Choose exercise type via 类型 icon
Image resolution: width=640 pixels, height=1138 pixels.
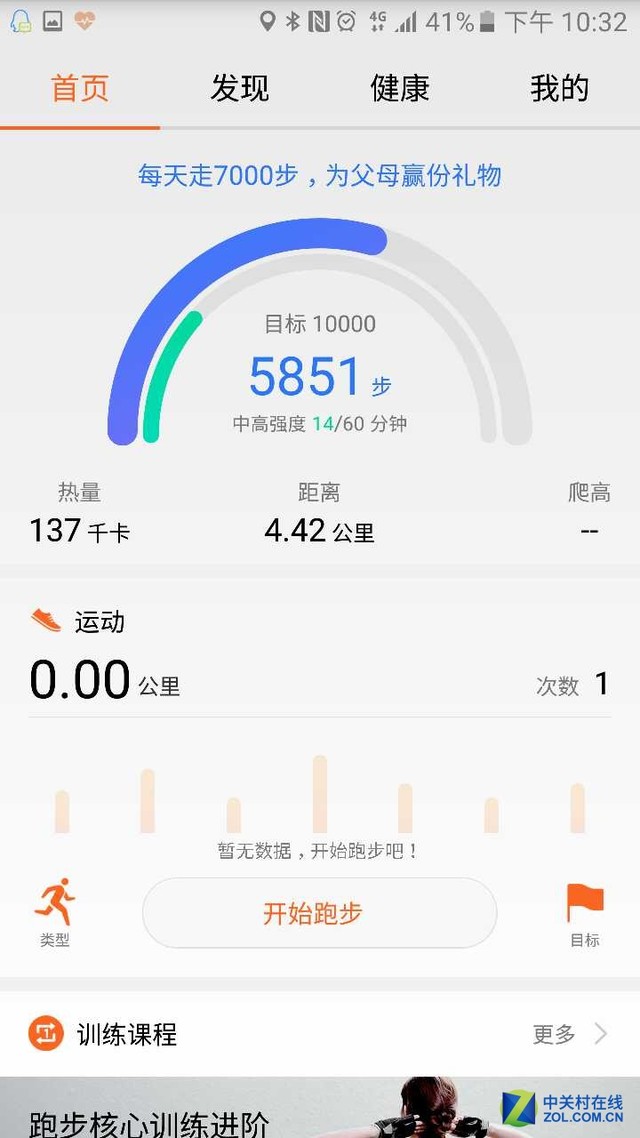point(55,912)
